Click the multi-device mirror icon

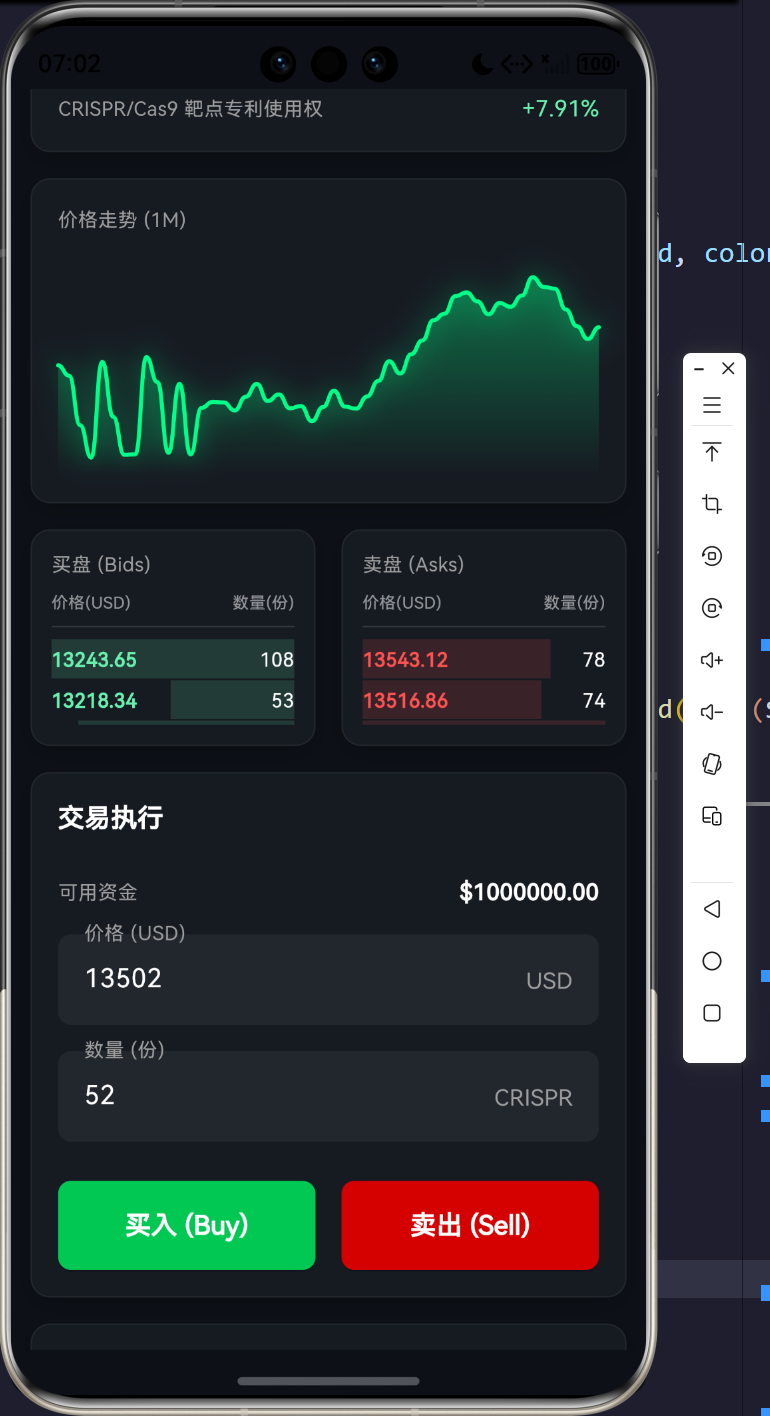pyautogui.click(x=711, y=815)
